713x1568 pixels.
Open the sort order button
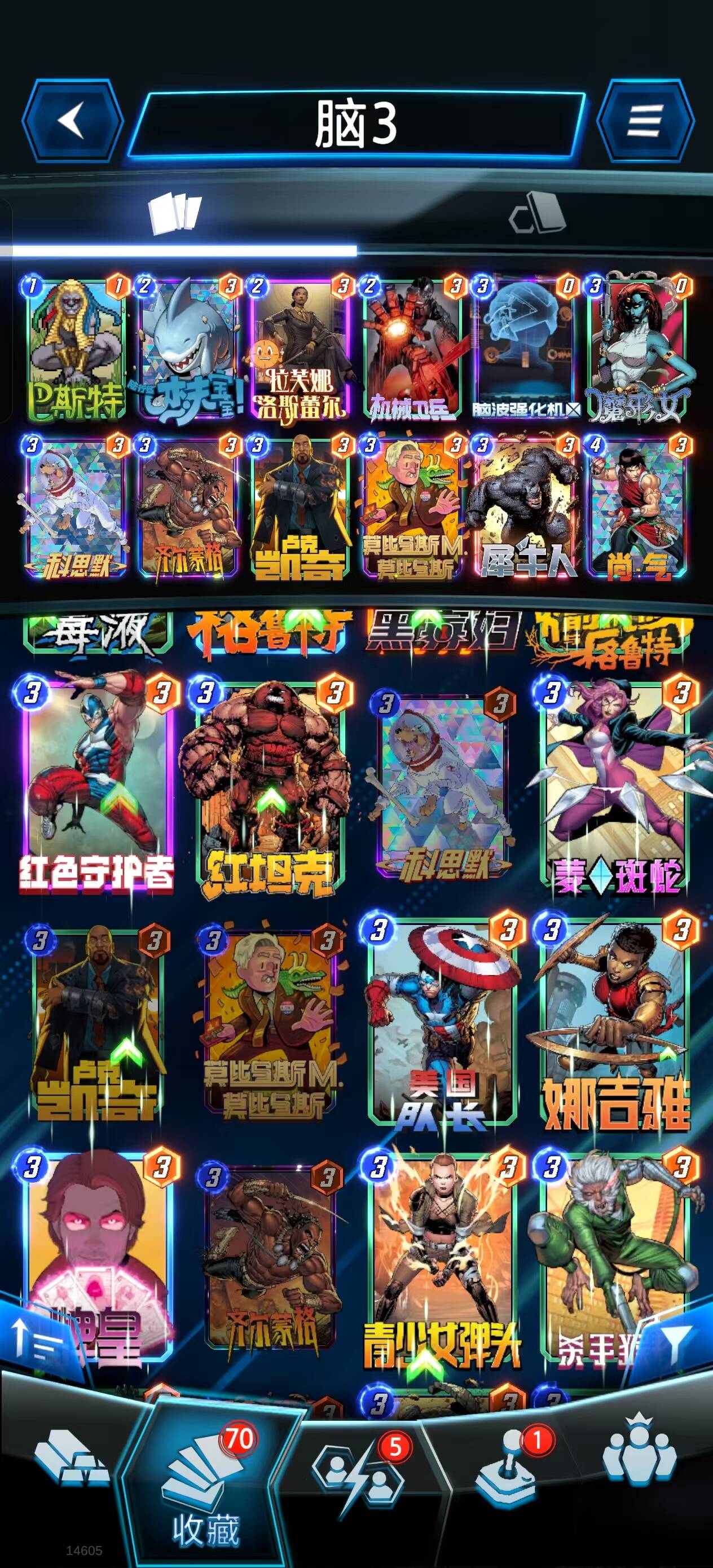pos(38,1344)
